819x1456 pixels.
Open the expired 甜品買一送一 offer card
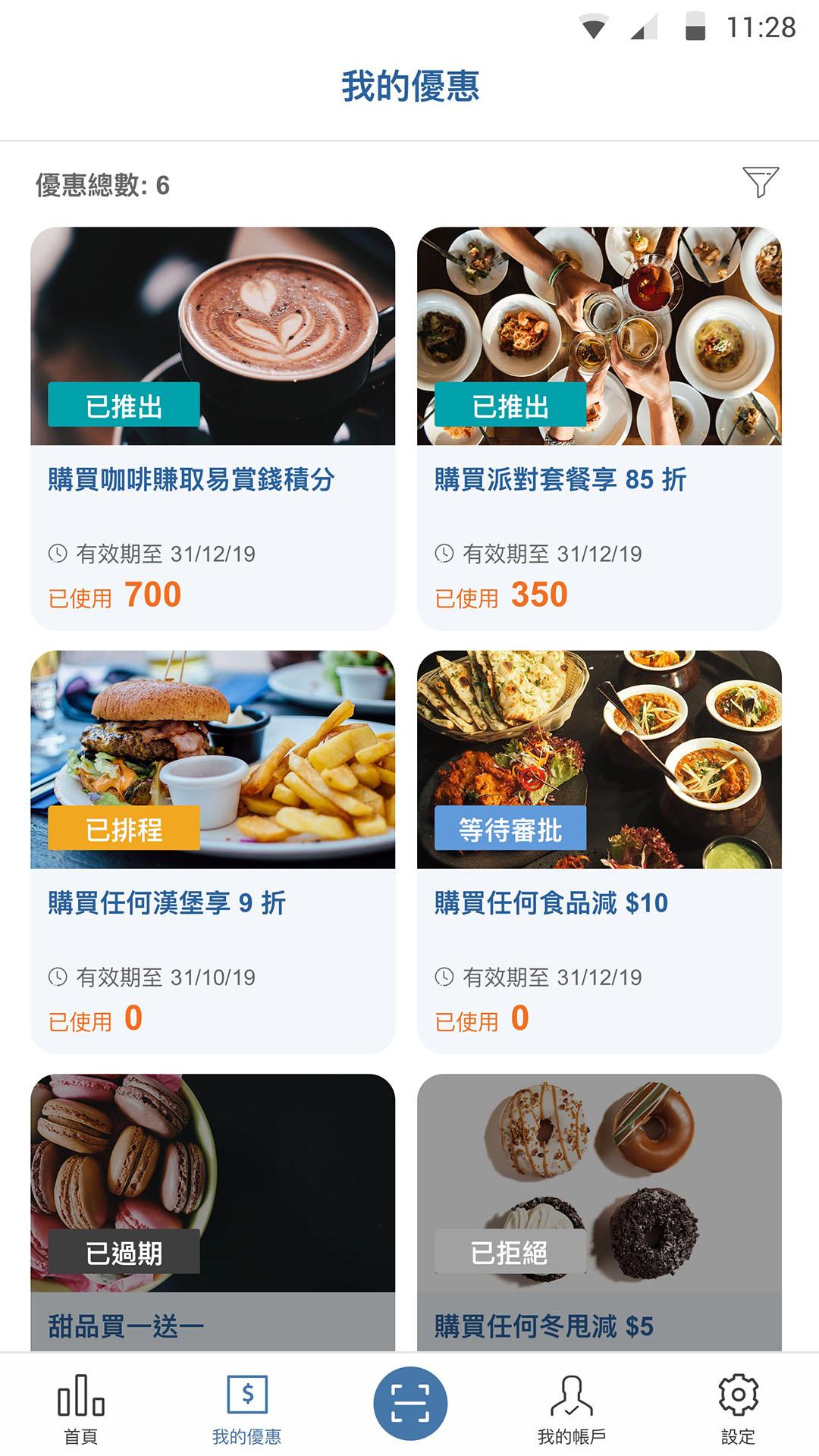tap(212, 1212)
